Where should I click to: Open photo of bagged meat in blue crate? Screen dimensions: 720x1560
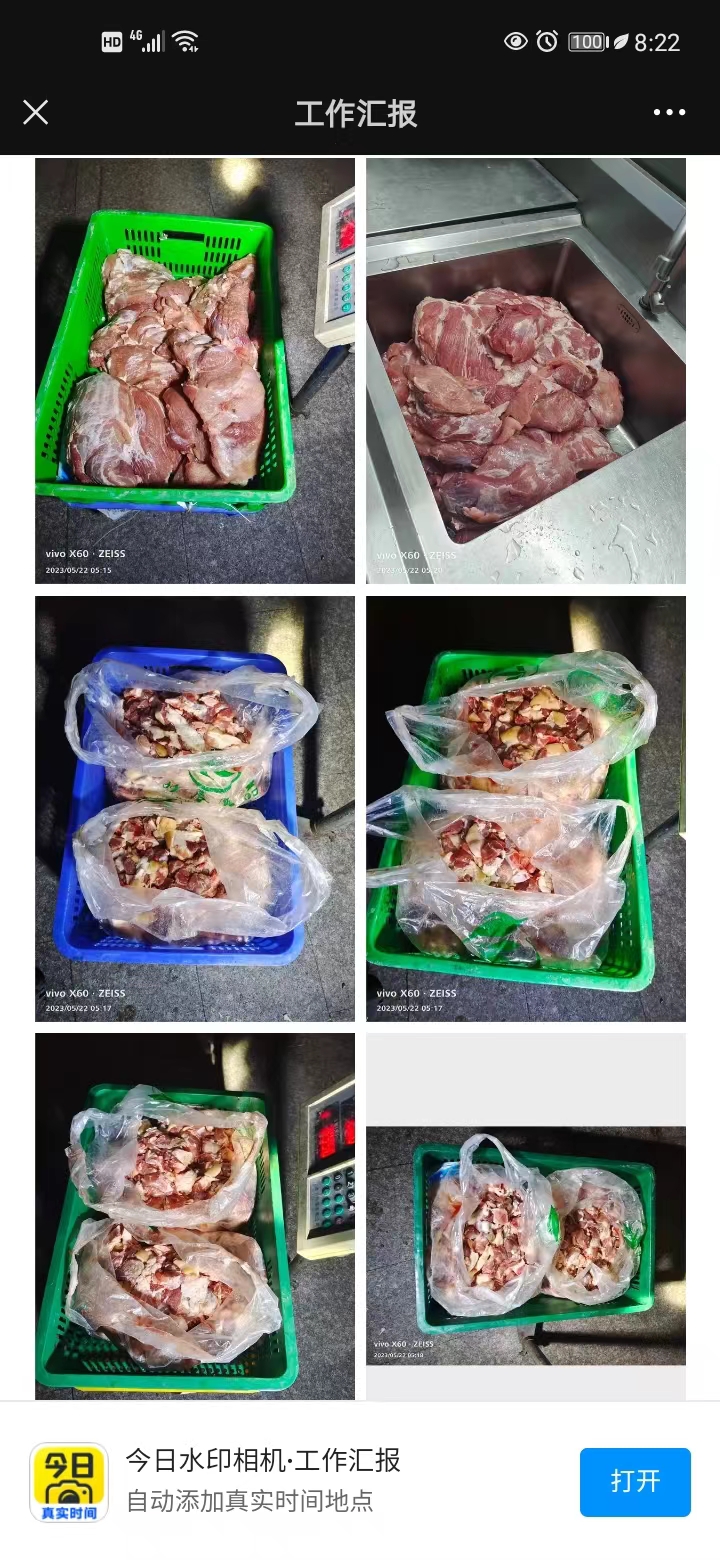(x=195, y=808)
